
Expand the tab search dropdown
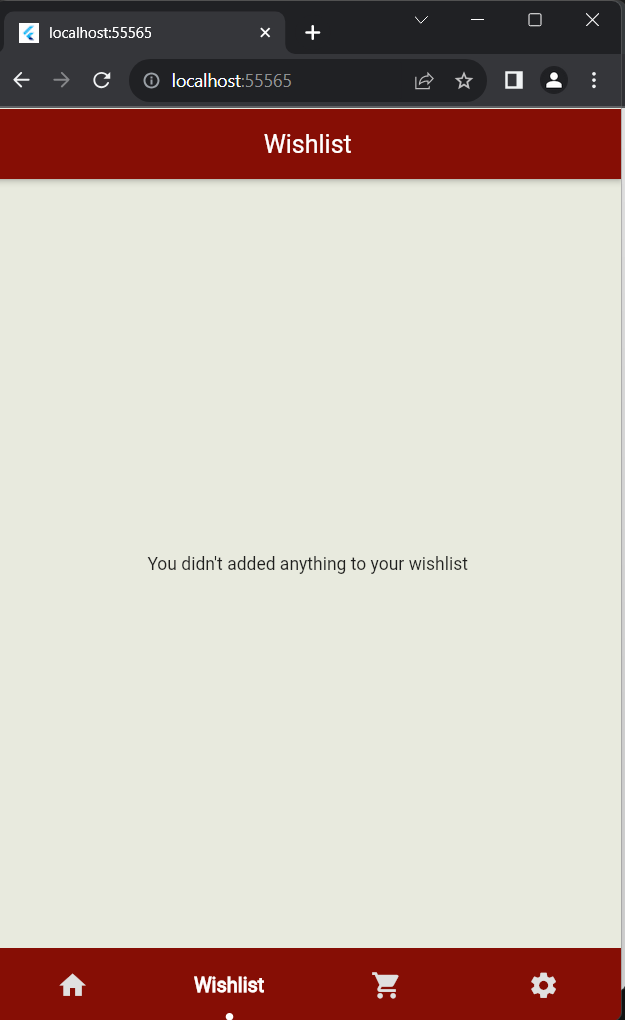pos(421,20)
